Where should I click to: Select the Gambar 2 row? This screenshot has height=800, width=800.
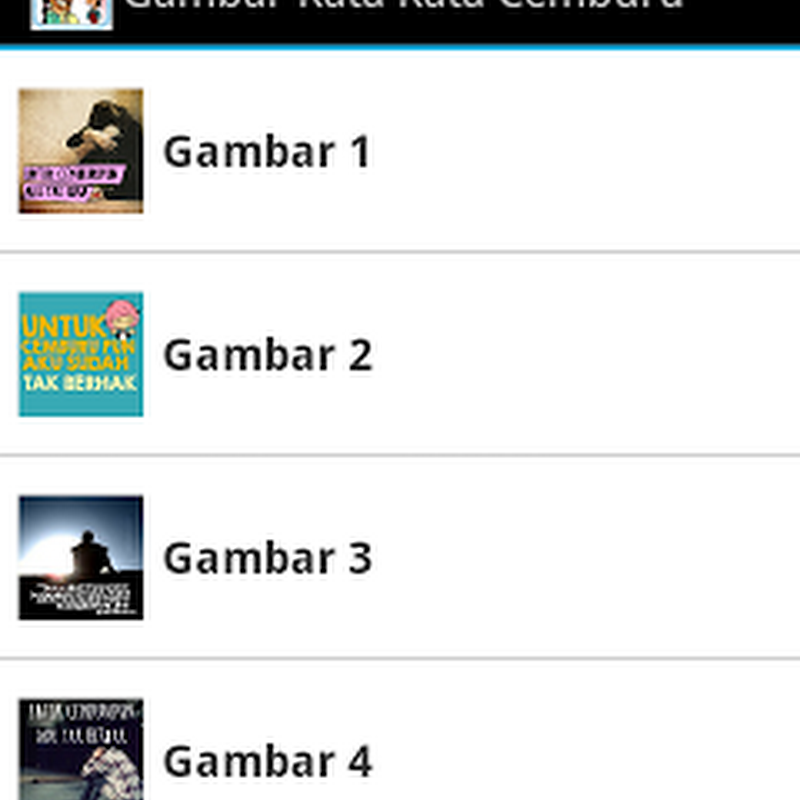pyautogui.click(x=267, y=355)
